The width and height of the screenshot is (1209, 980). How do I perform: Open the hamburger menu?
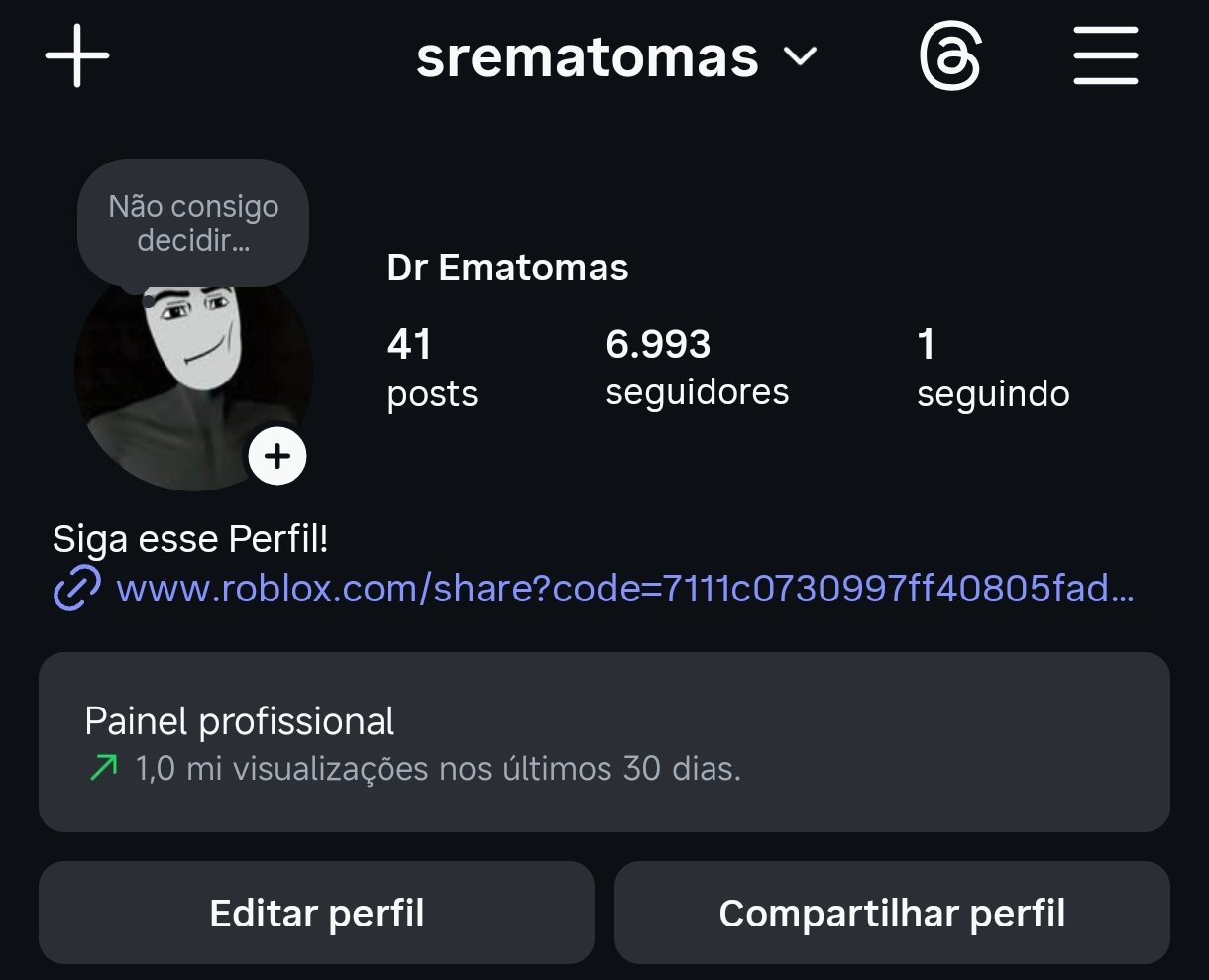1105,56
